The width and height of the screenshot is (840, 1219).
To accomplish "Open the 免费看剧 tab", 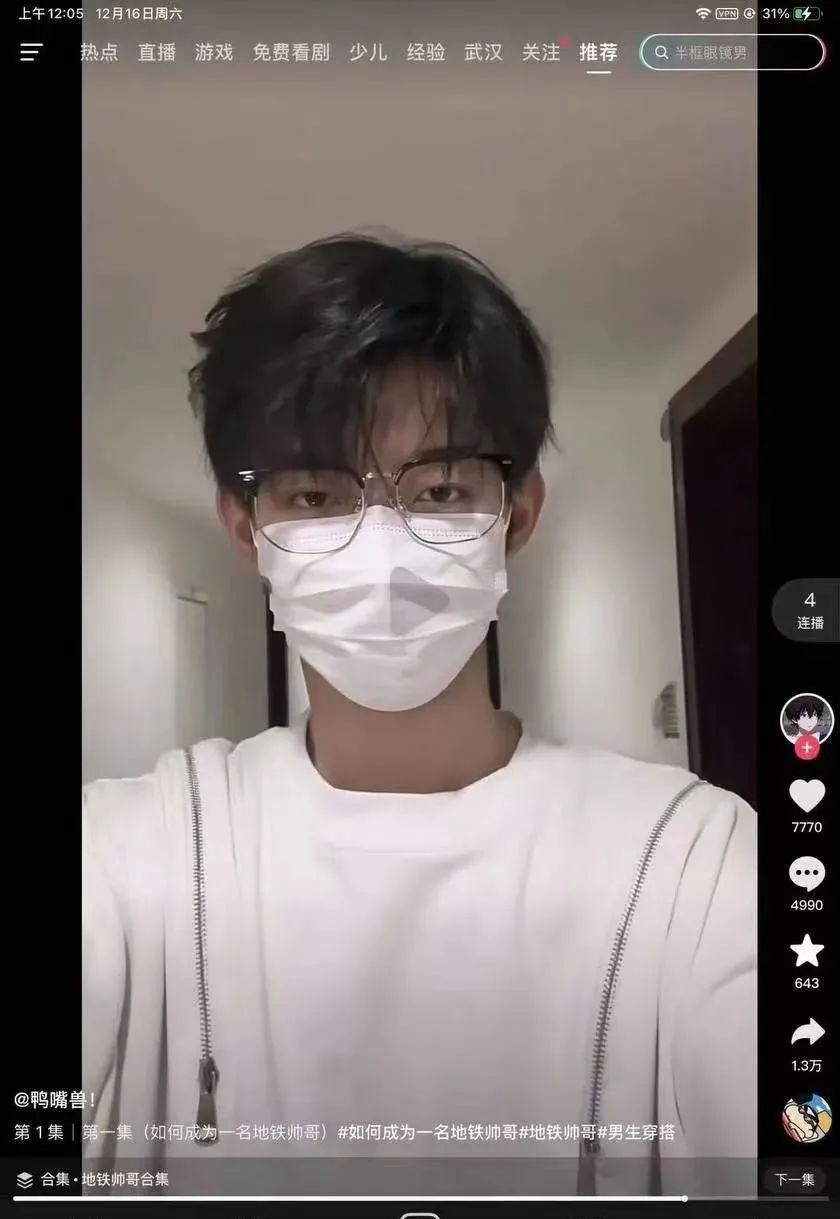I will click(291, 52).
